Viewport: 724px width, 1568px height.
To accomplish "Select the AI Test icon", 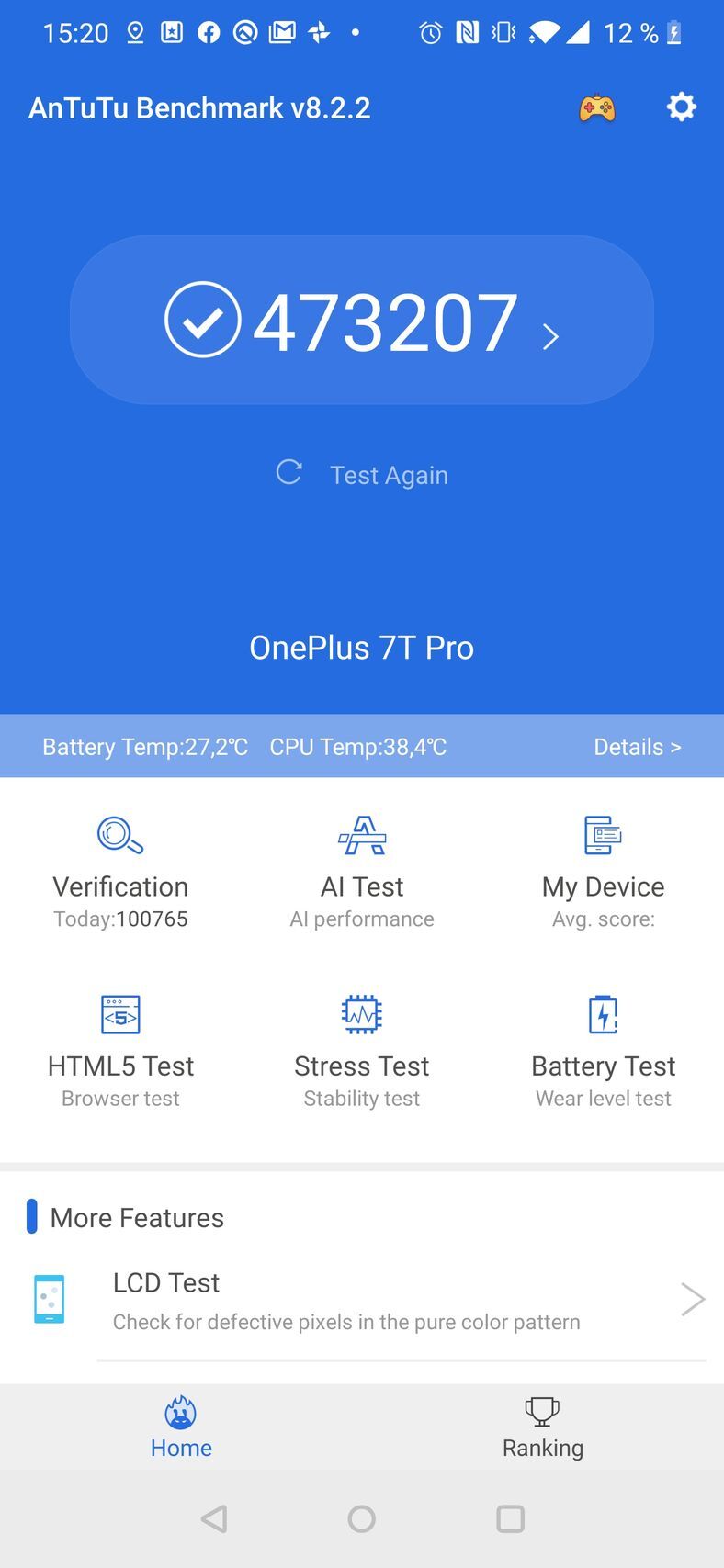I will pyautogui.click(x=361, y=837).
